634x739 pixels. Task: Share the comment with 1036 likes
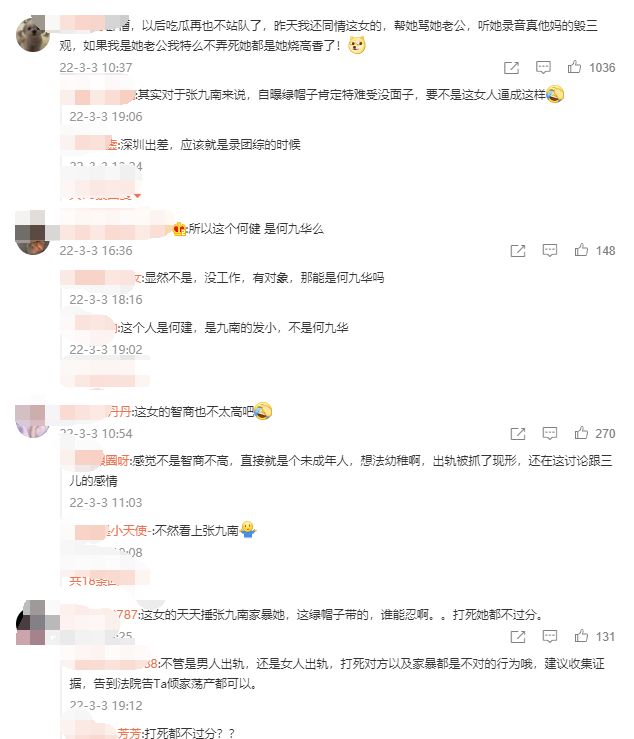(x=511, y=68)
